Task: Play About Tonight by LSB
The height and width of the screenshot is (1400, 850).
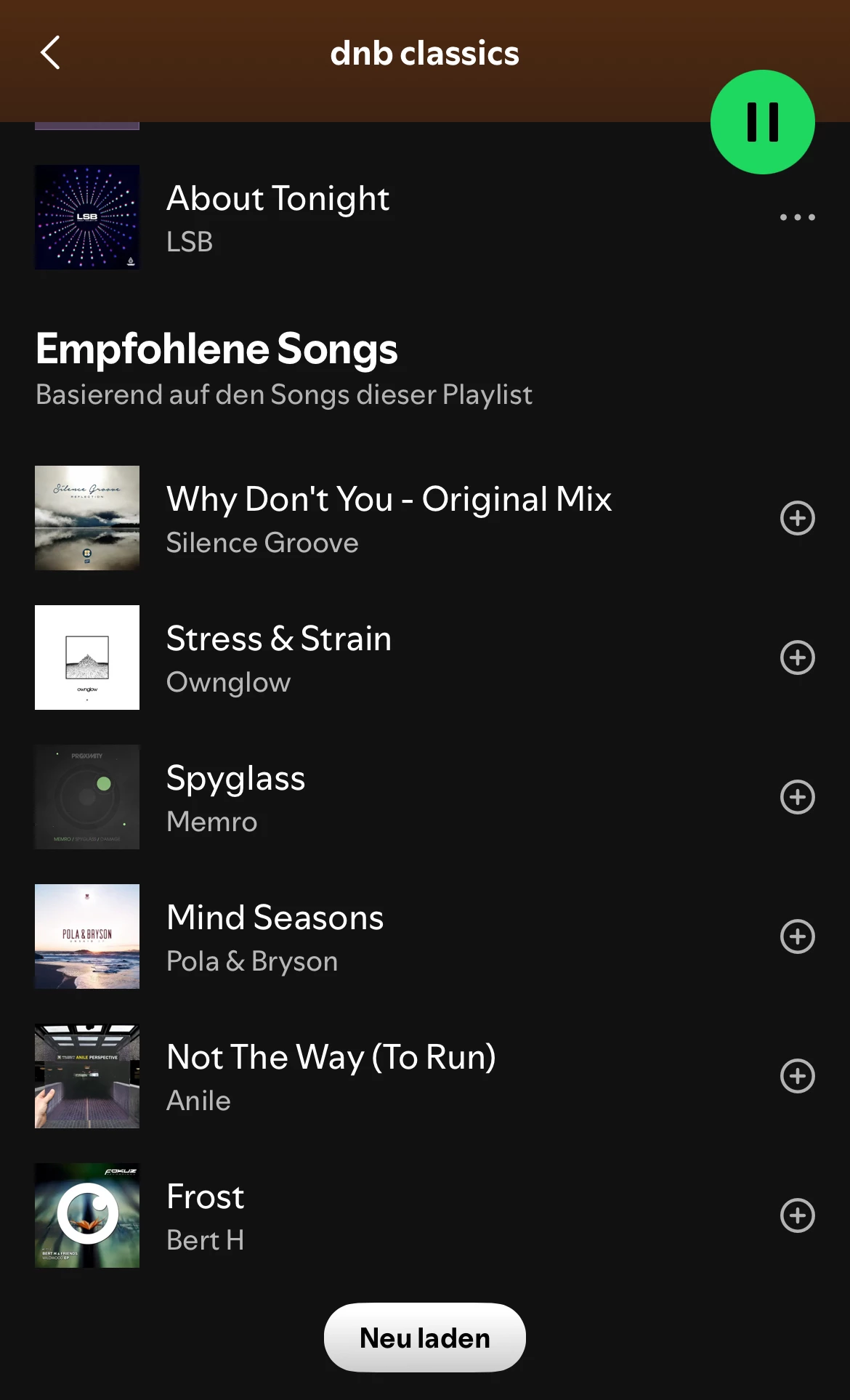Action: [x=278, y=217]
